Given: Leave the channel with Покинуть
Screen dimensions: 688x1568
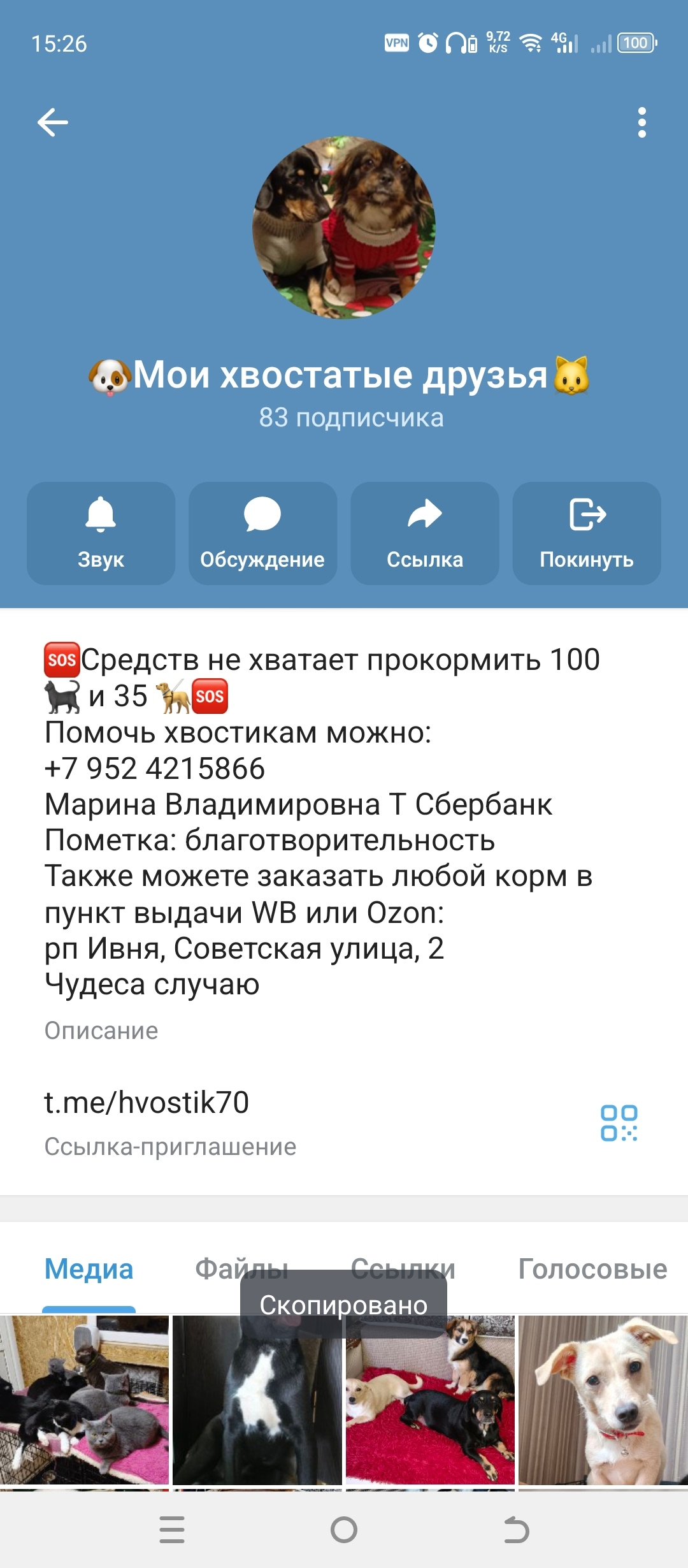Looking at the screenshot, I should coord(587,534).
